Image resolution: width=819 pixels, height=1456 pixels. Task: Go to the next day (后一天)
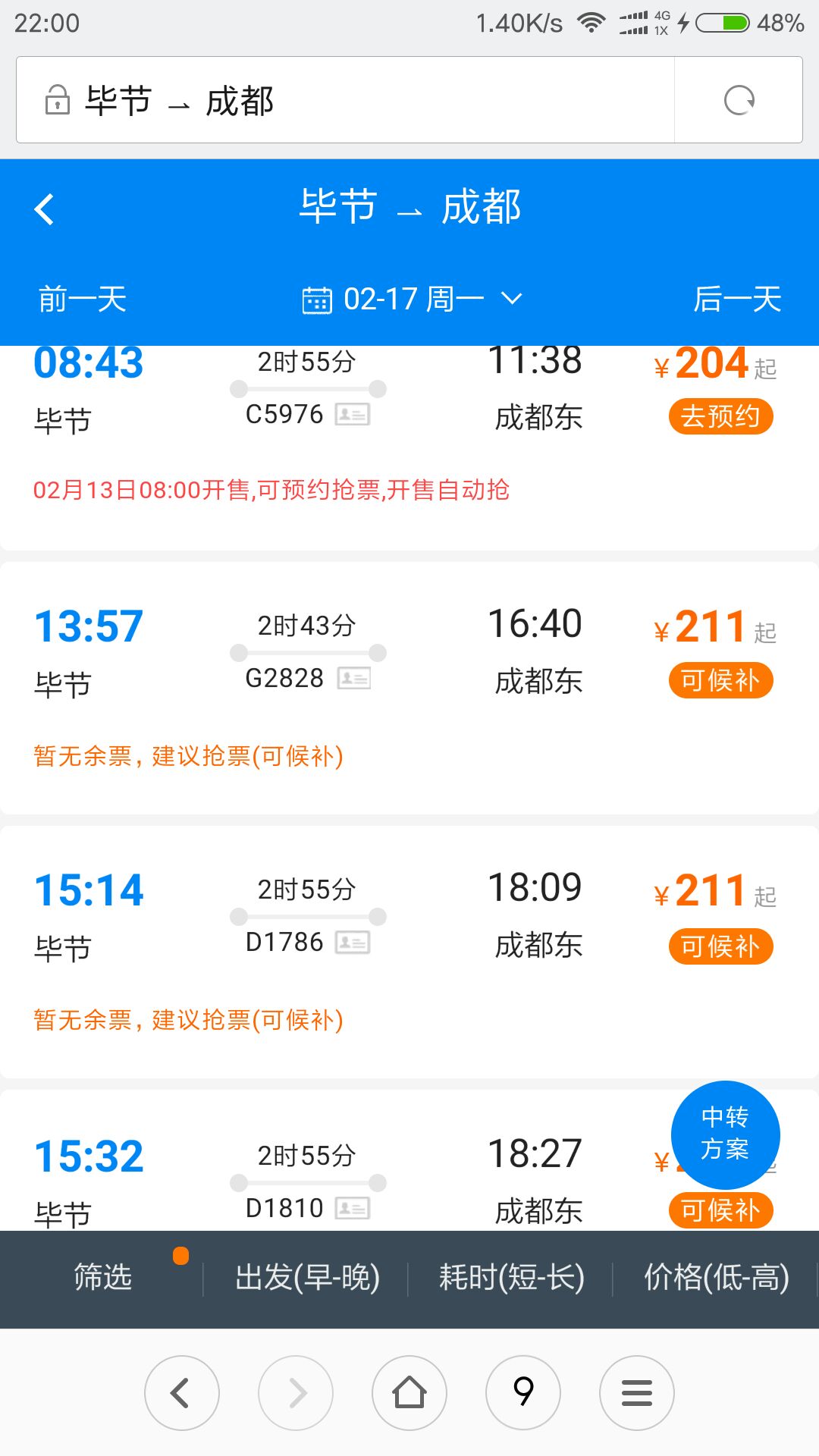pos(737,299)
